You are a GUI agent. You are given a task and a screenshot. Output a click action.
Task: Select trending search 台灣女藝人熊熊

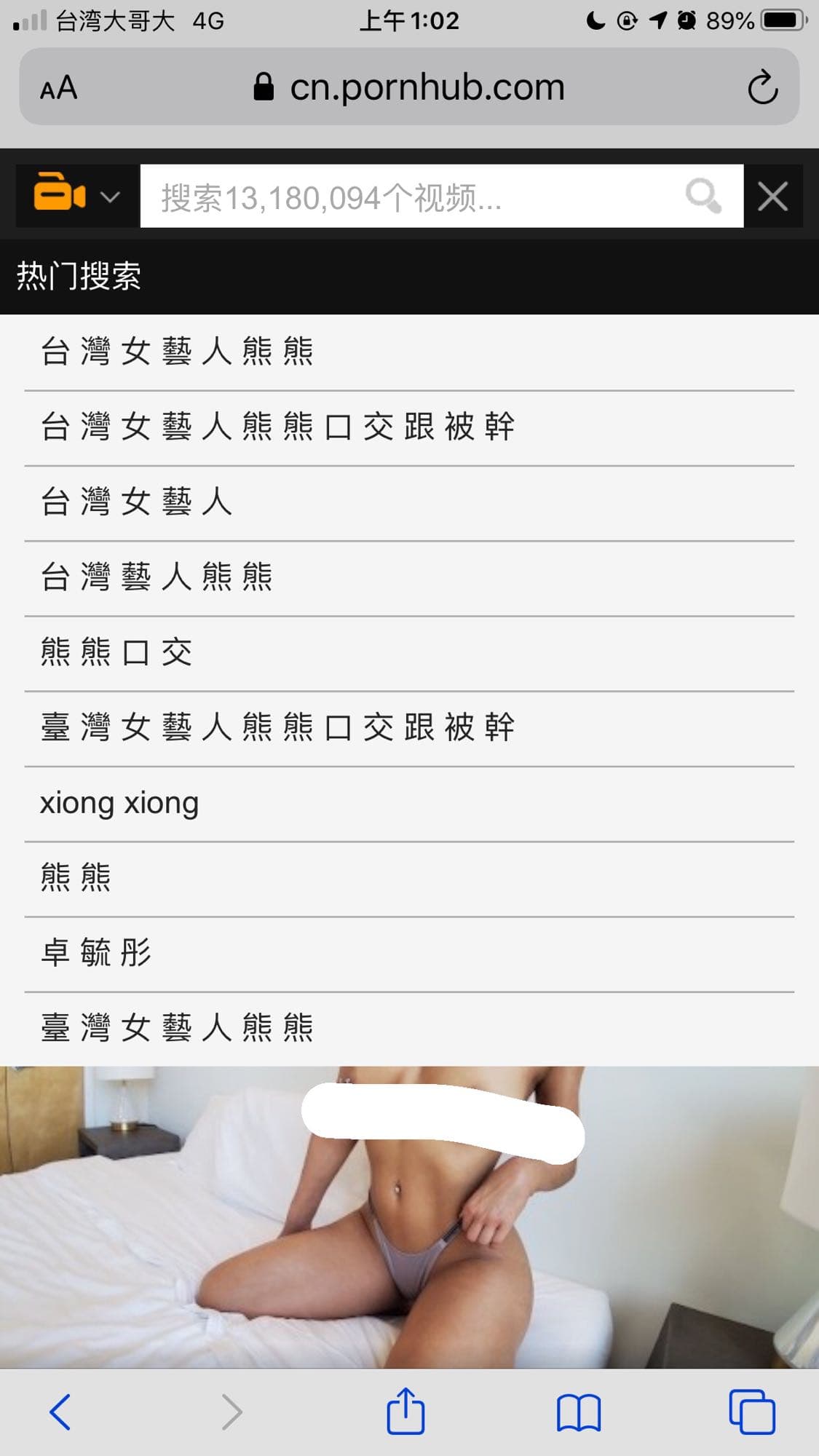pos(178,349)
